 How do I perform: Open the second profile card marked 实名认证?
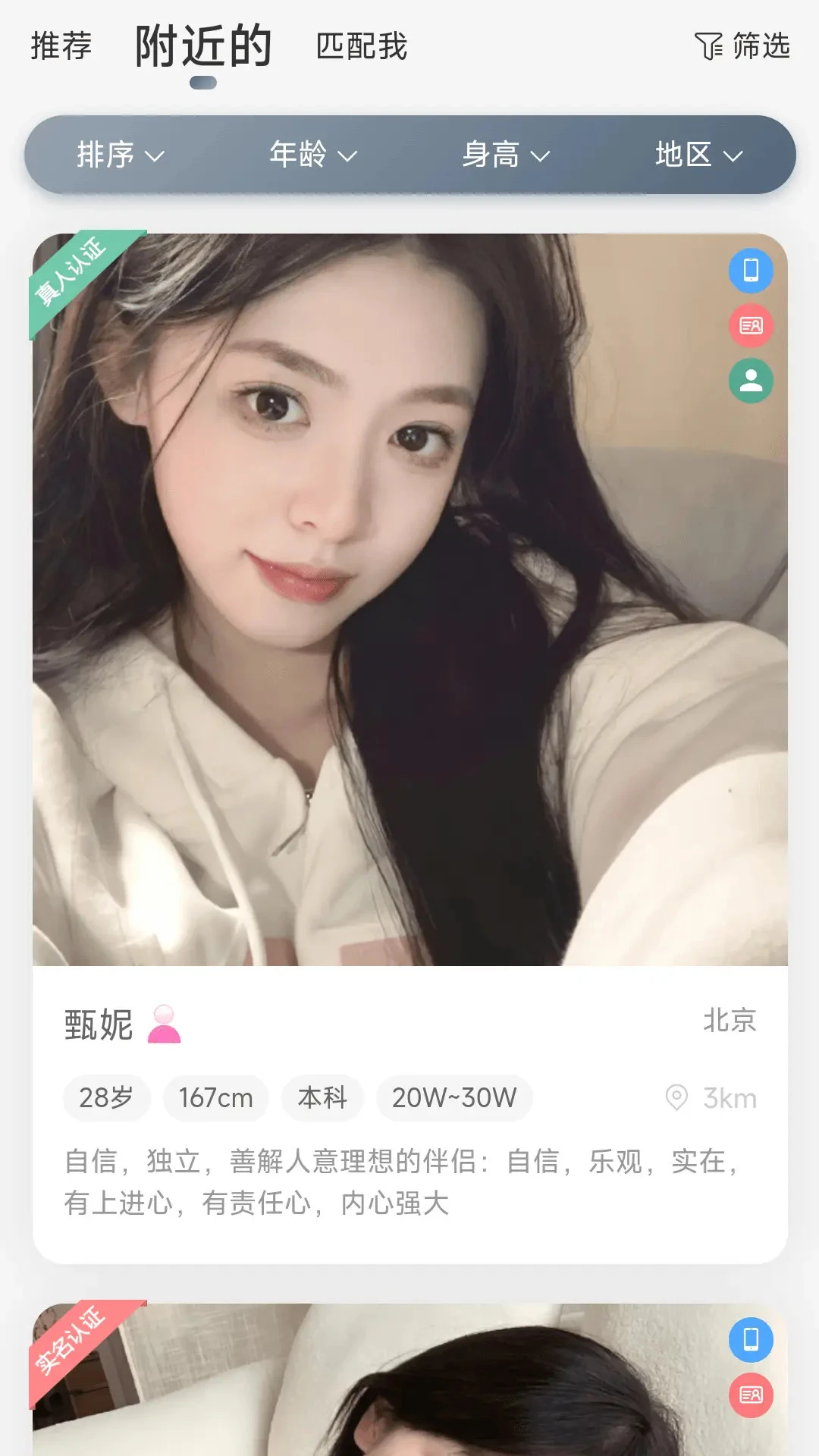pos(410,1379)
